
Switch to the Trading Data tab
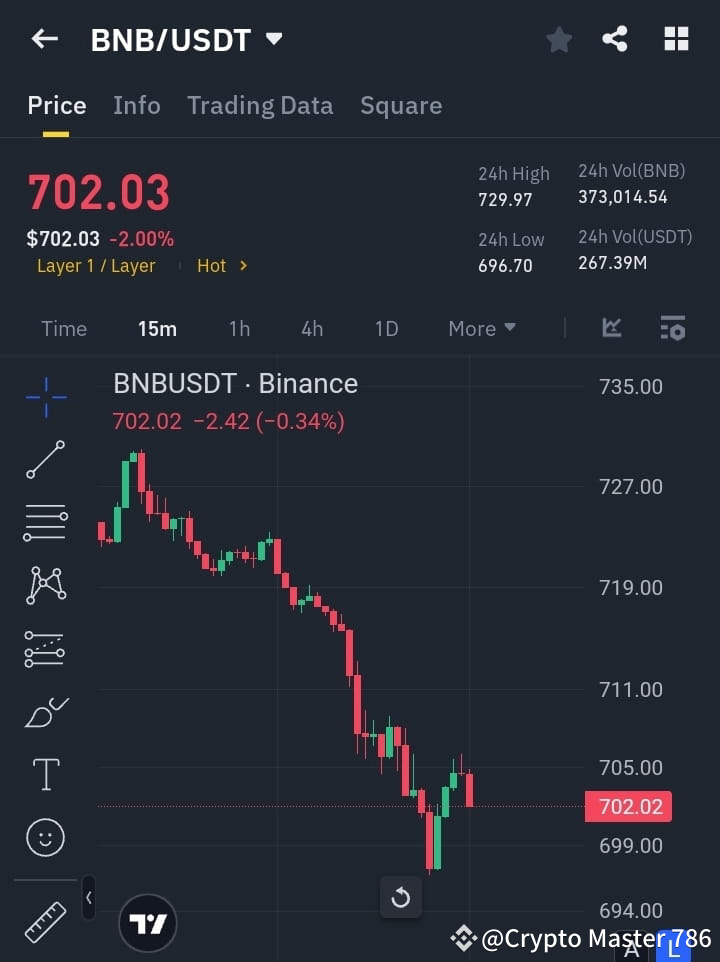[260, 105]
